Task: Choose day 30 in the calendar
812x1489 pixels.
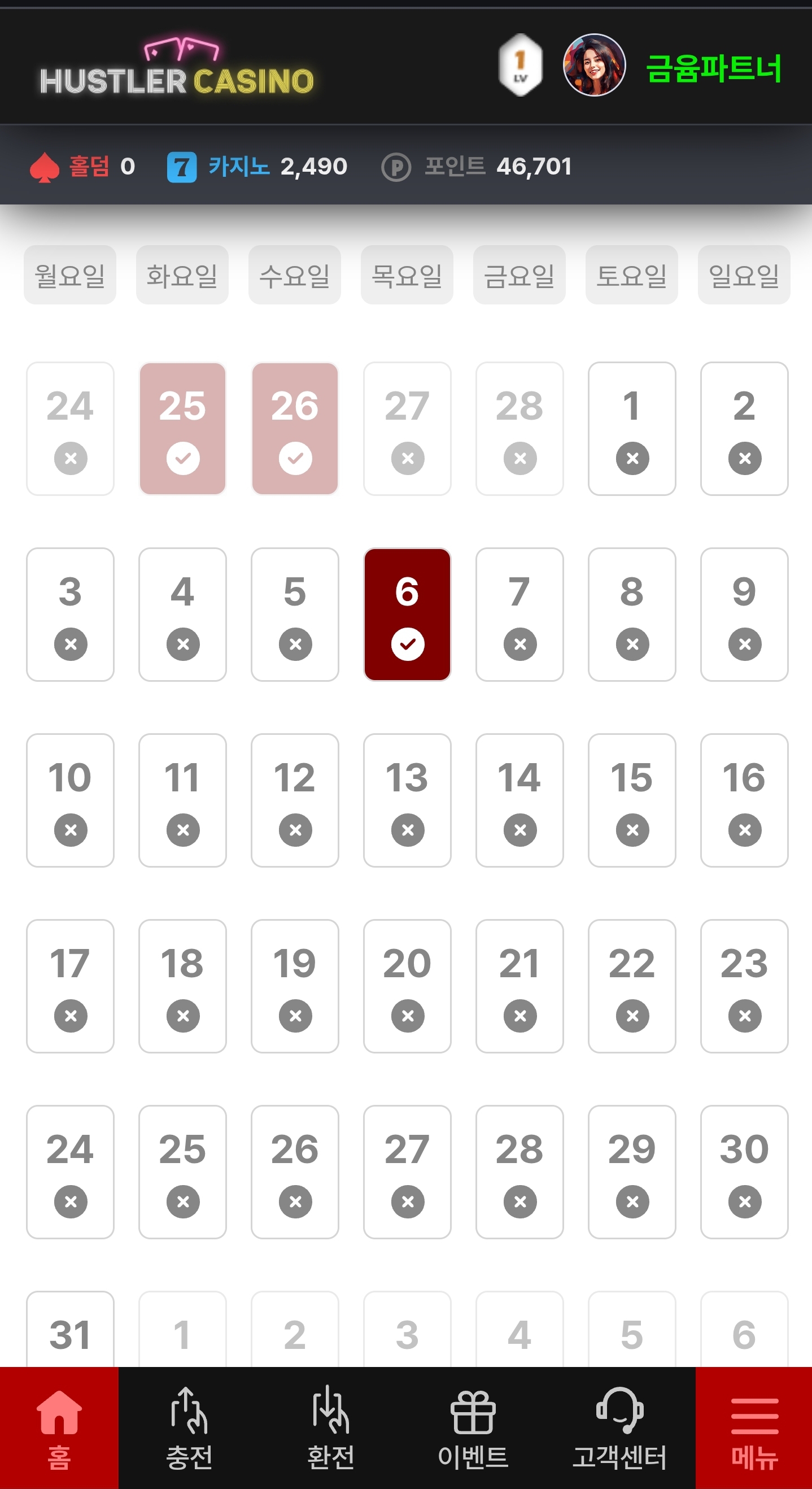Action: coord(744,1172)
